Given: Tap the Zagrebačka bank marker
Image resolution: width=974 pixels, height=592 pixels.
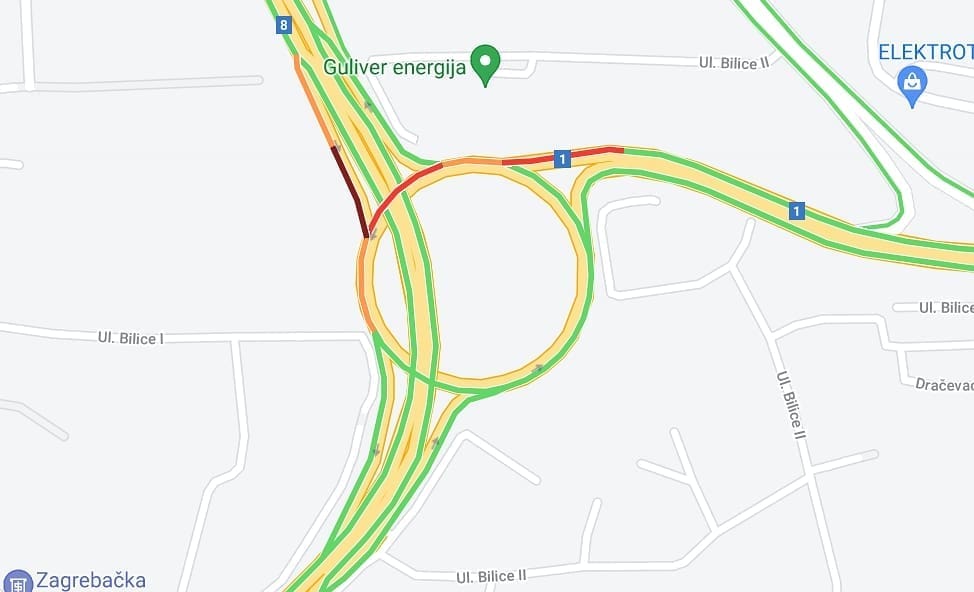Looking at the screenshot, I should click(17, 581).
